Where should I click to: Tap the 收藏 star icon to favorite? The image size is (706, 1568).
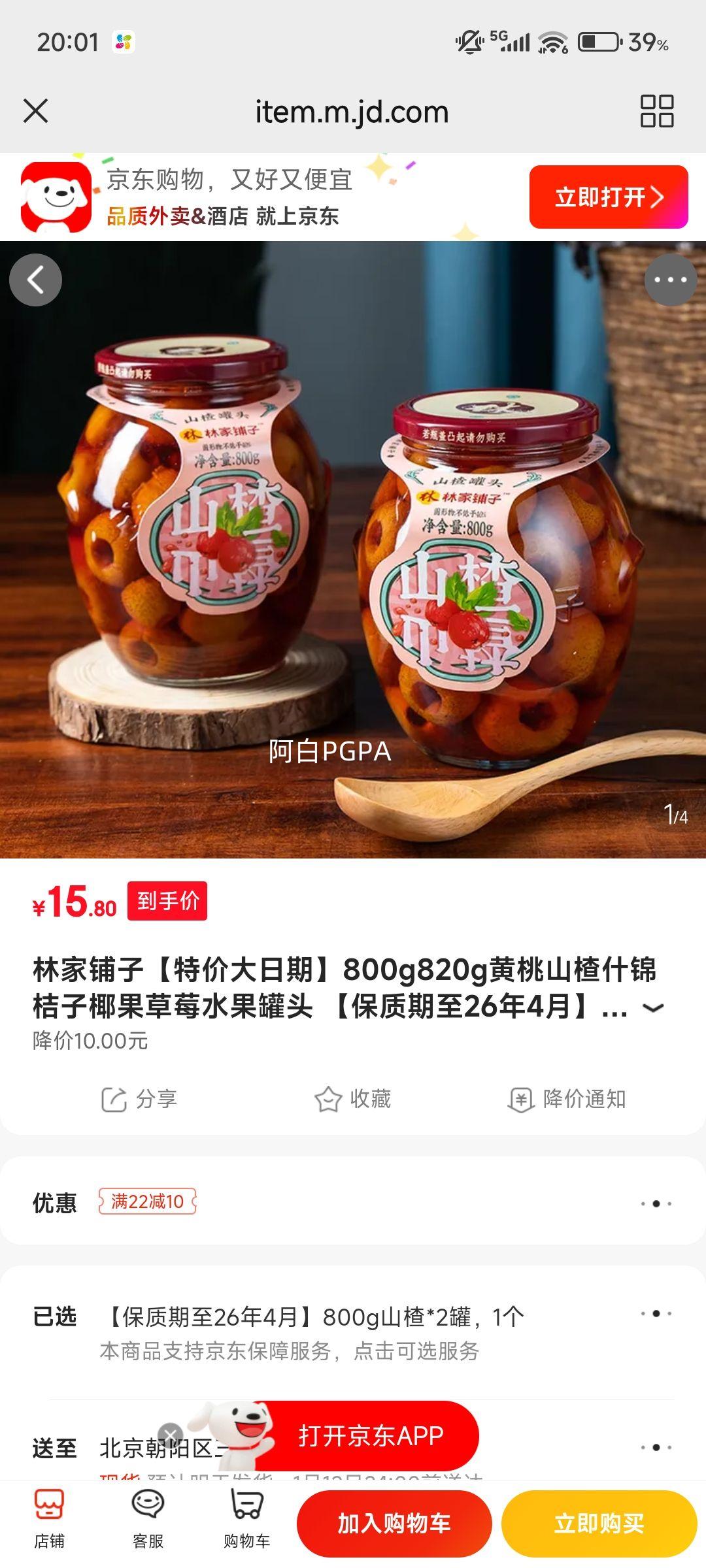pos(327,1098)
